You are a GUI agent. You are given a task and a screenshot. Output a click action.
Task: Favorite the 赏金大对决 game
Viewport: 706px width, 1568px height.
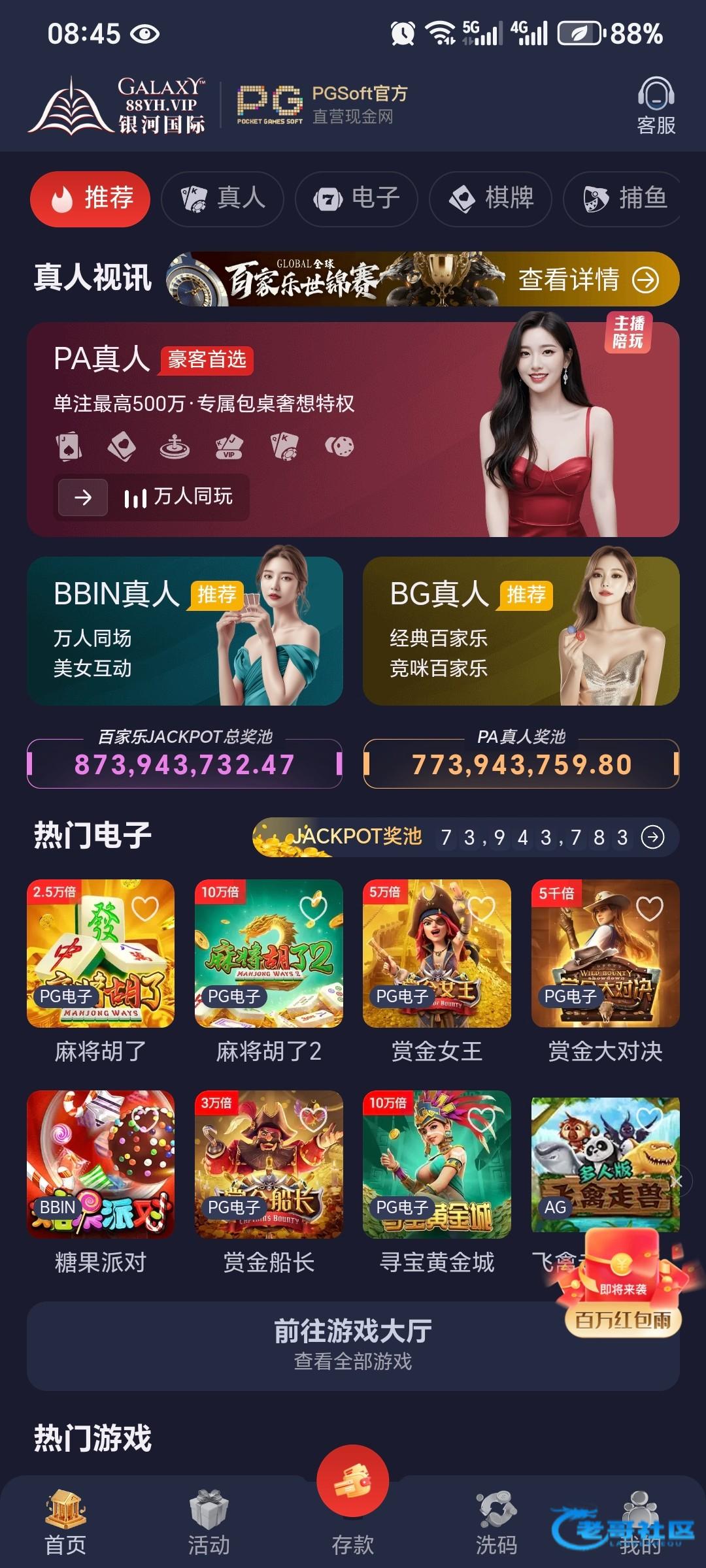coord(649,908)
